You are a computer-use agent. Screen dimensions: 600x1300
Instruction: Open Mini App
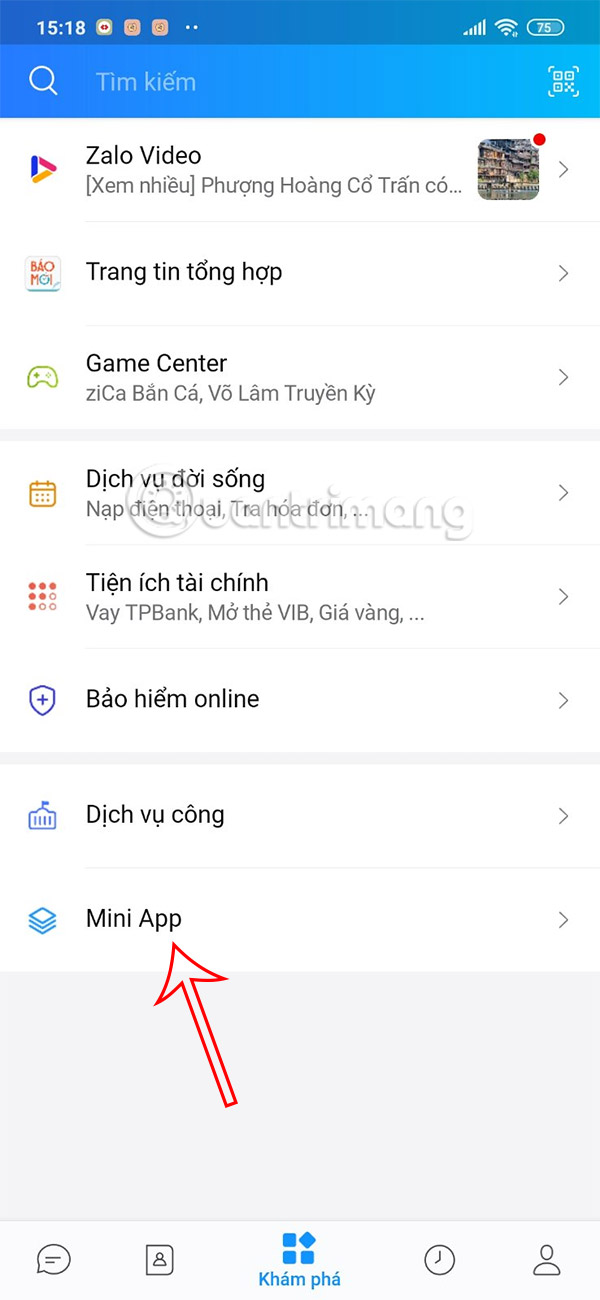pyautogui.click(x=300, y=919)
